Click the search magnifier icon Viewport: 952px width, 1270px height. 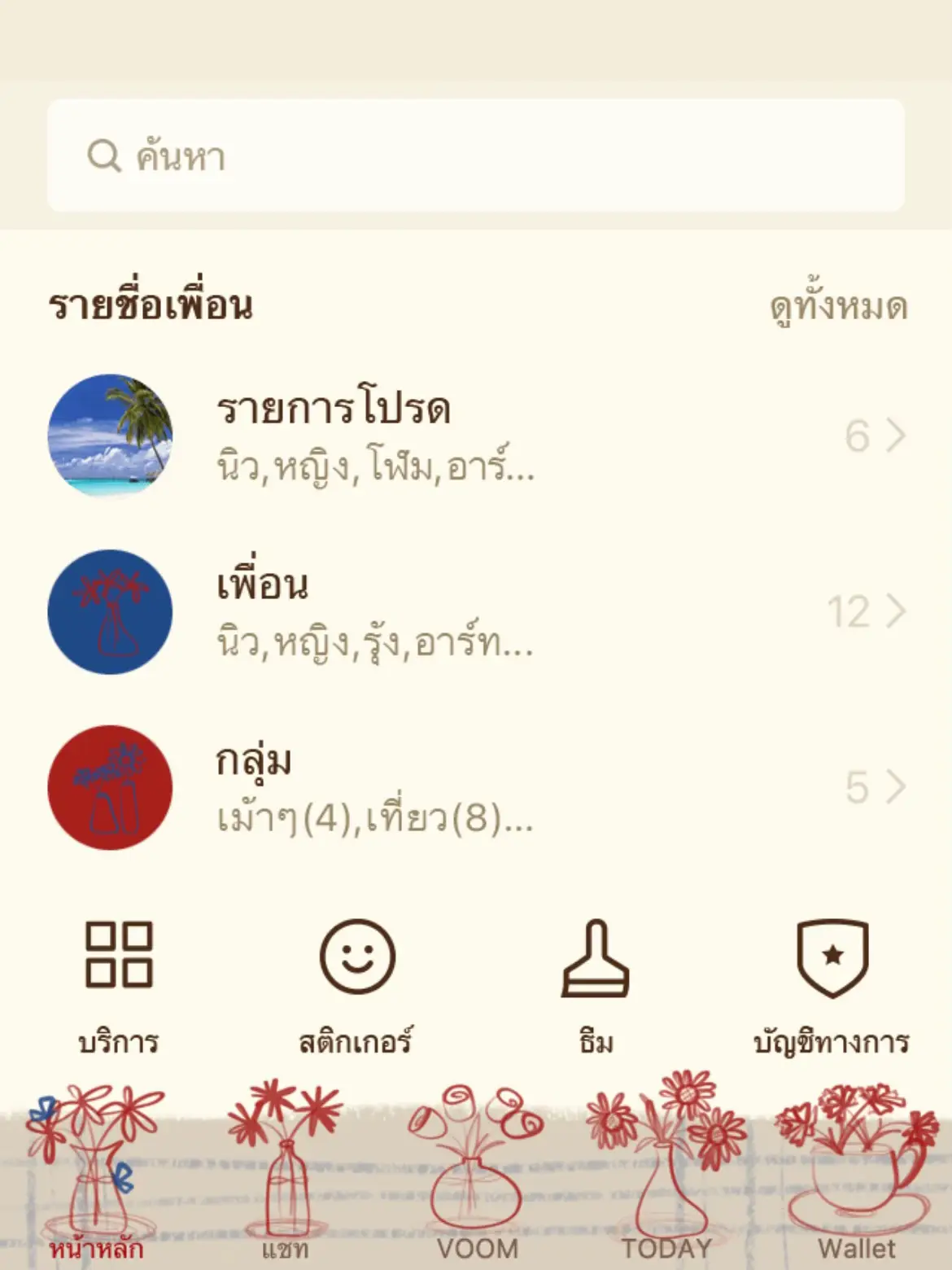click(104, 155)
